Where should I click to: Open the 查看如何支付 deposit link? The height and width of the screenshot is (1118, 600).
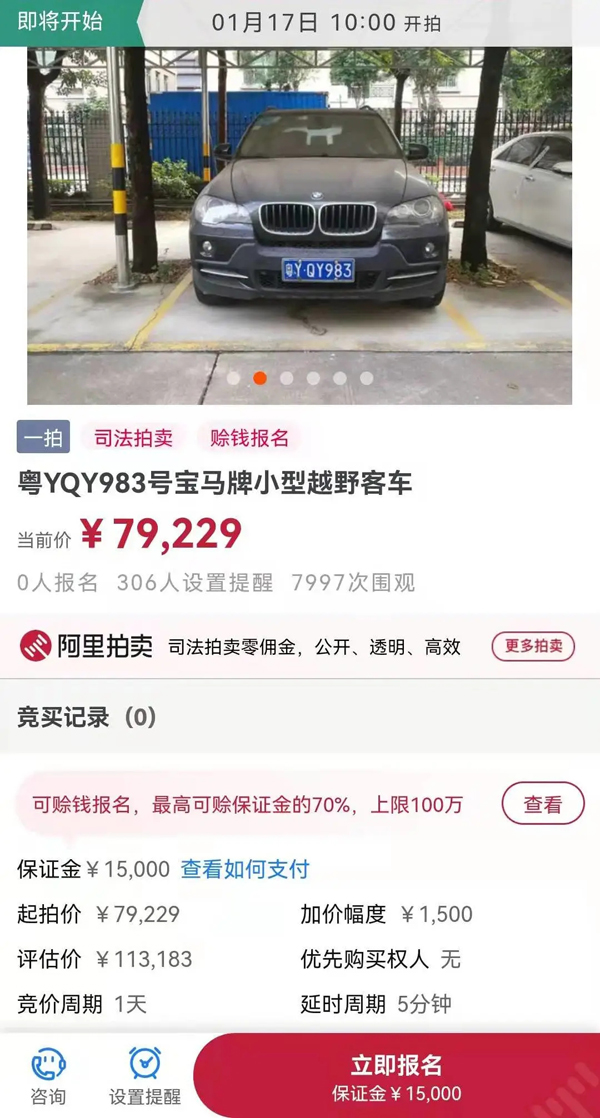tap(245, 869)
